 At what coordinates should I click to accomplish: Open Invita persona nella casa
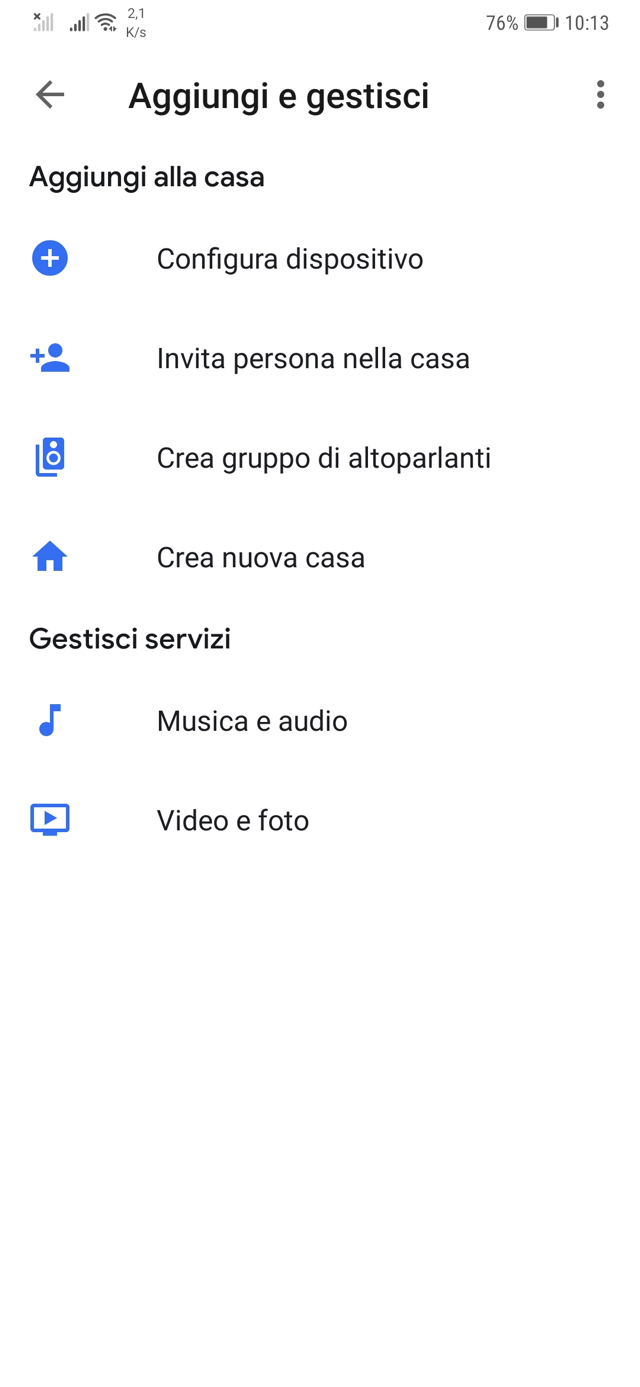(x=312, y=359)
